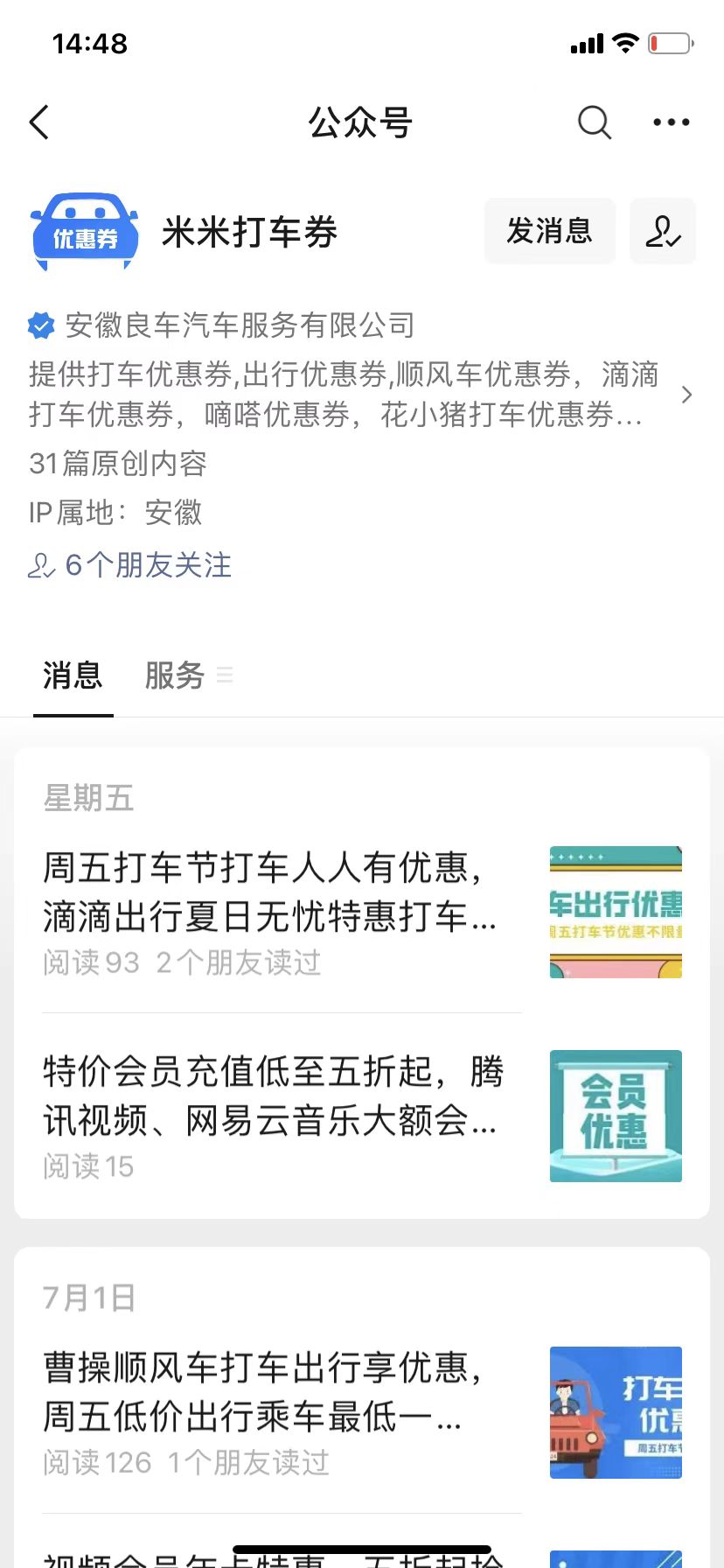724x1568 pixels.
Task: Open article 特价会员充值低至五折起
Action: click(271, 1095)
